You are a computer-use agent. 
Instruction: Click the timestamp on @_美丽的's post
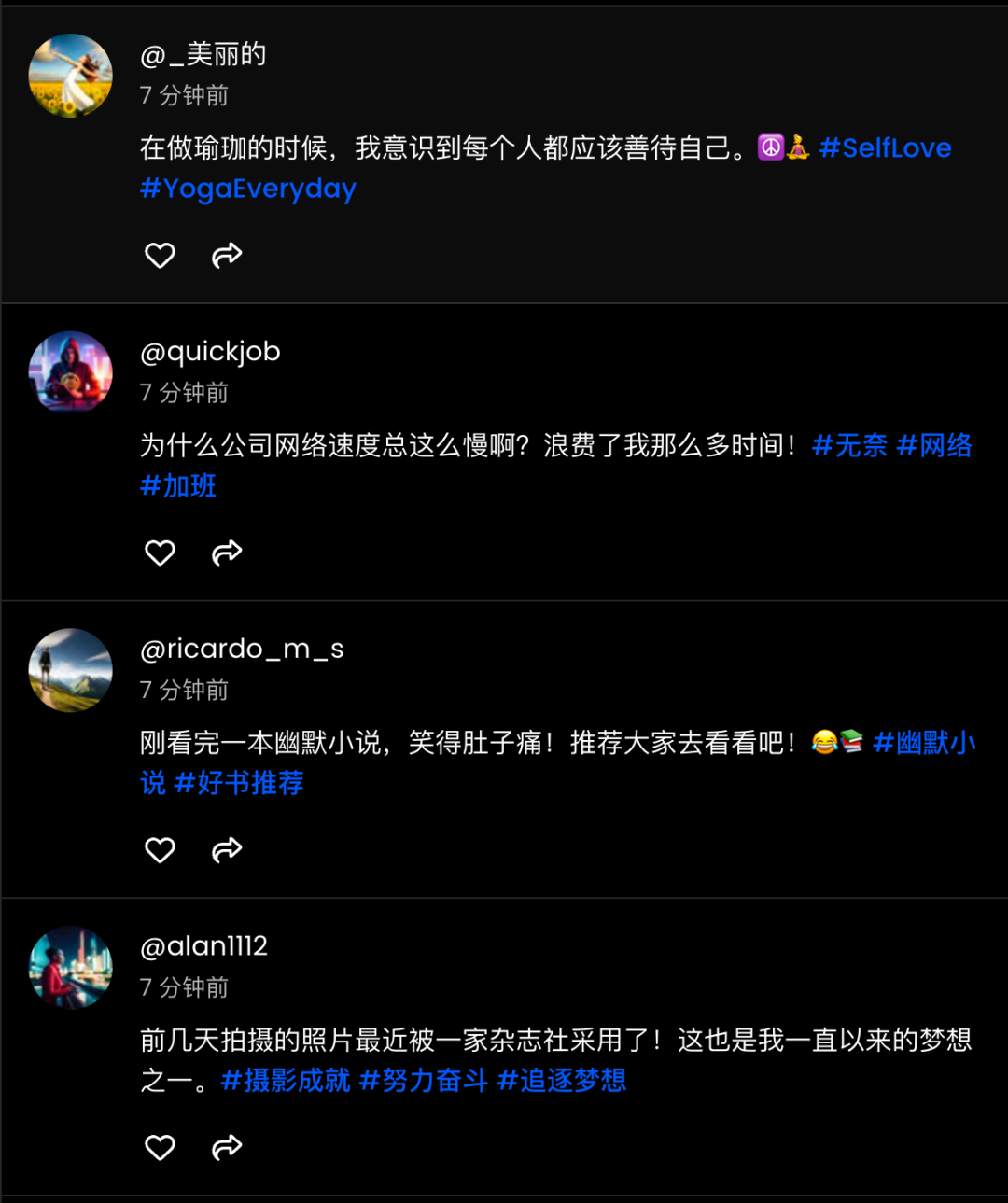184,95
